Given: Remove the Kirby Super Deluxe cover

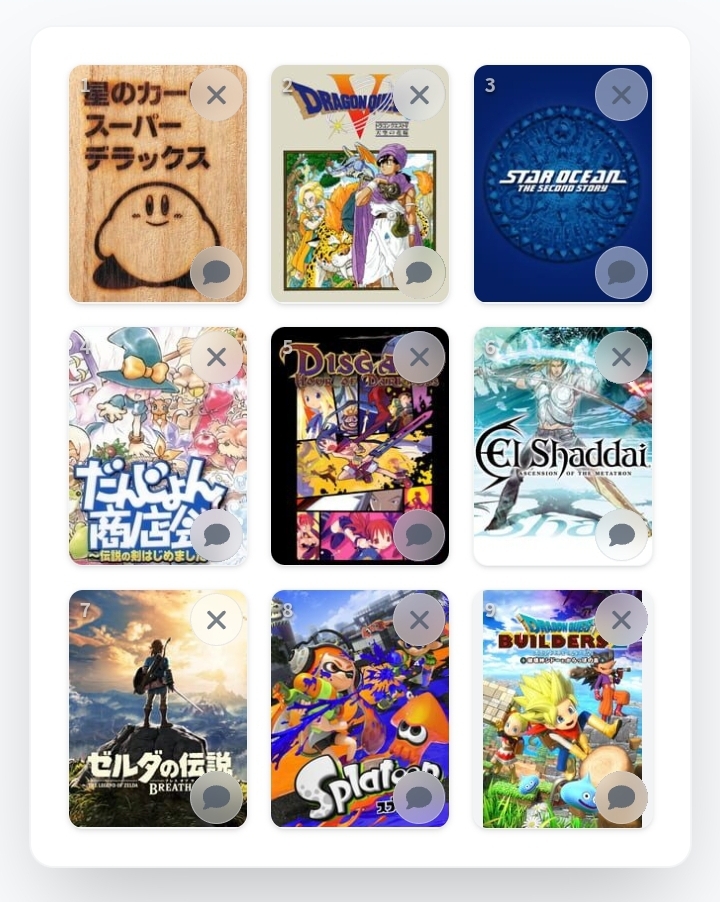Looking at the screenshot, I should point(216,95).
